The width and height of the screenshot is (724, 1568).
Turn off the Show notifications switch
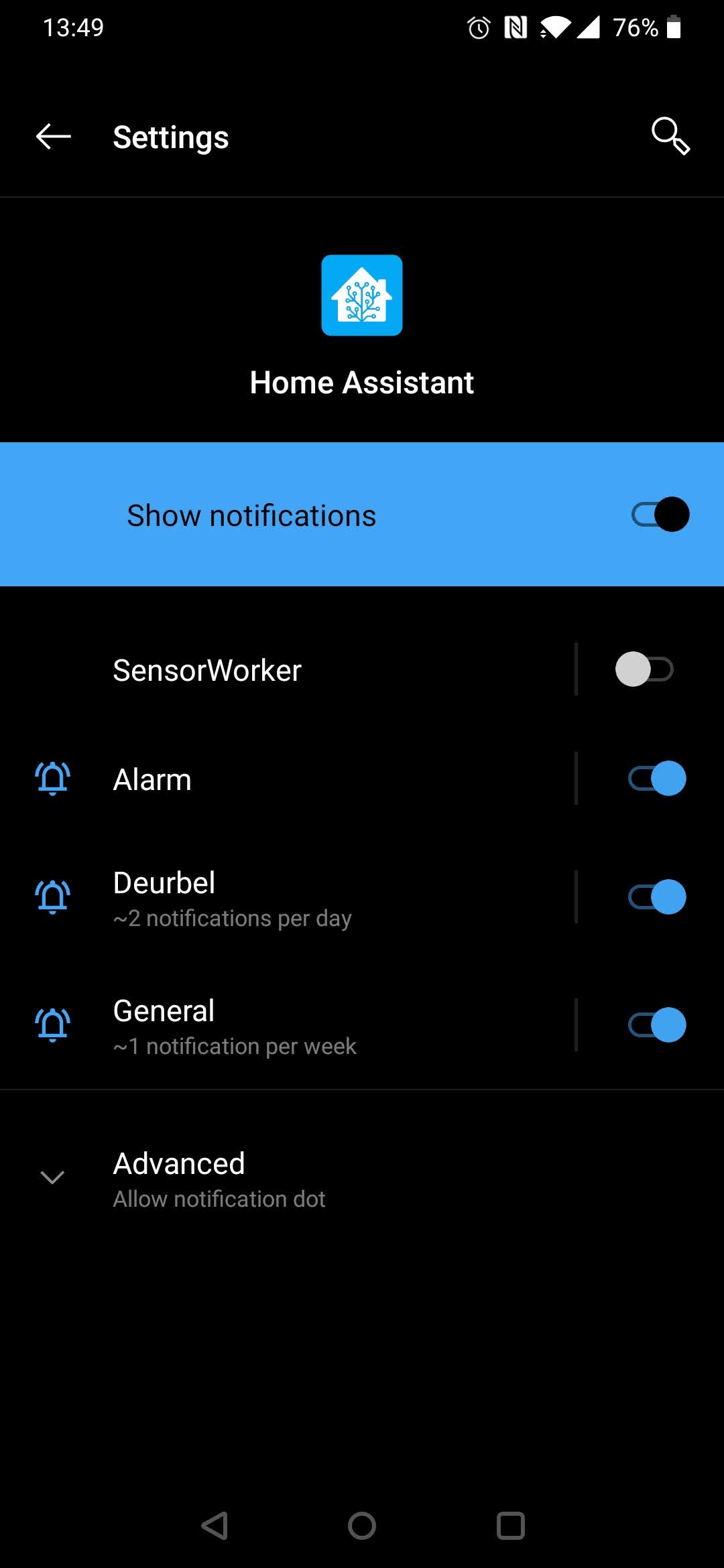click(660, 515)
